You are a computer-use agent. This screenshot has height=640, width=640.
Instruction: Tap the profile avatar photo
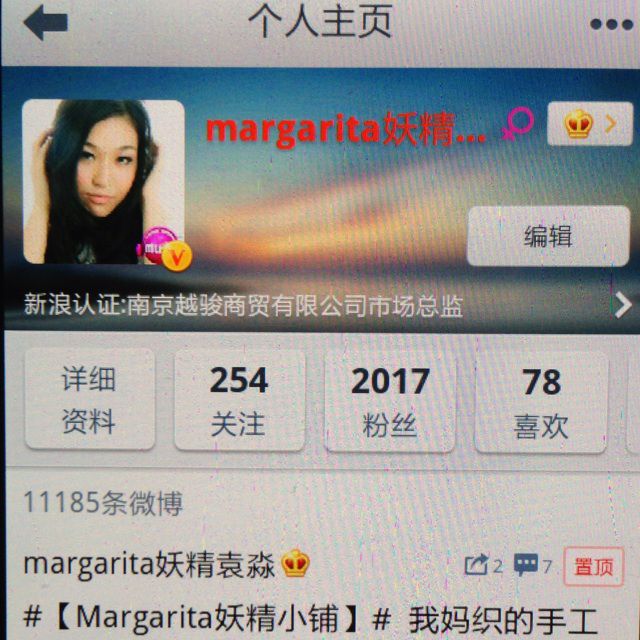[x=104, y=182]
